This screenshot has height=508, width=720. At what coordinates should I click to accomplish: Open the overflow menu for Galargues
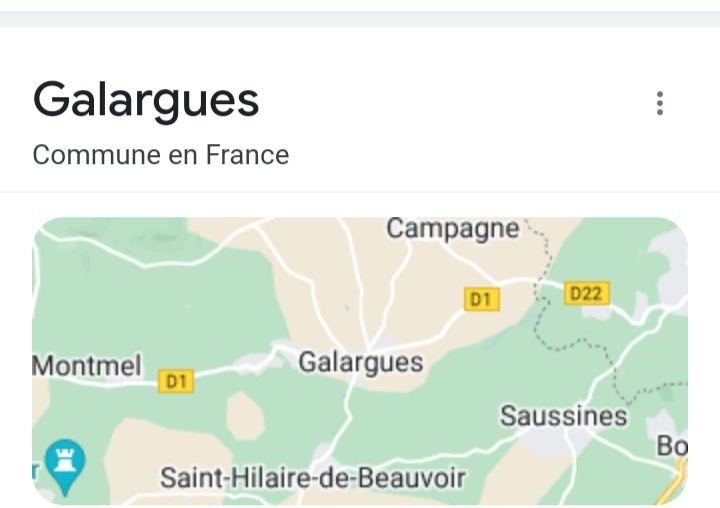(659, 103)
